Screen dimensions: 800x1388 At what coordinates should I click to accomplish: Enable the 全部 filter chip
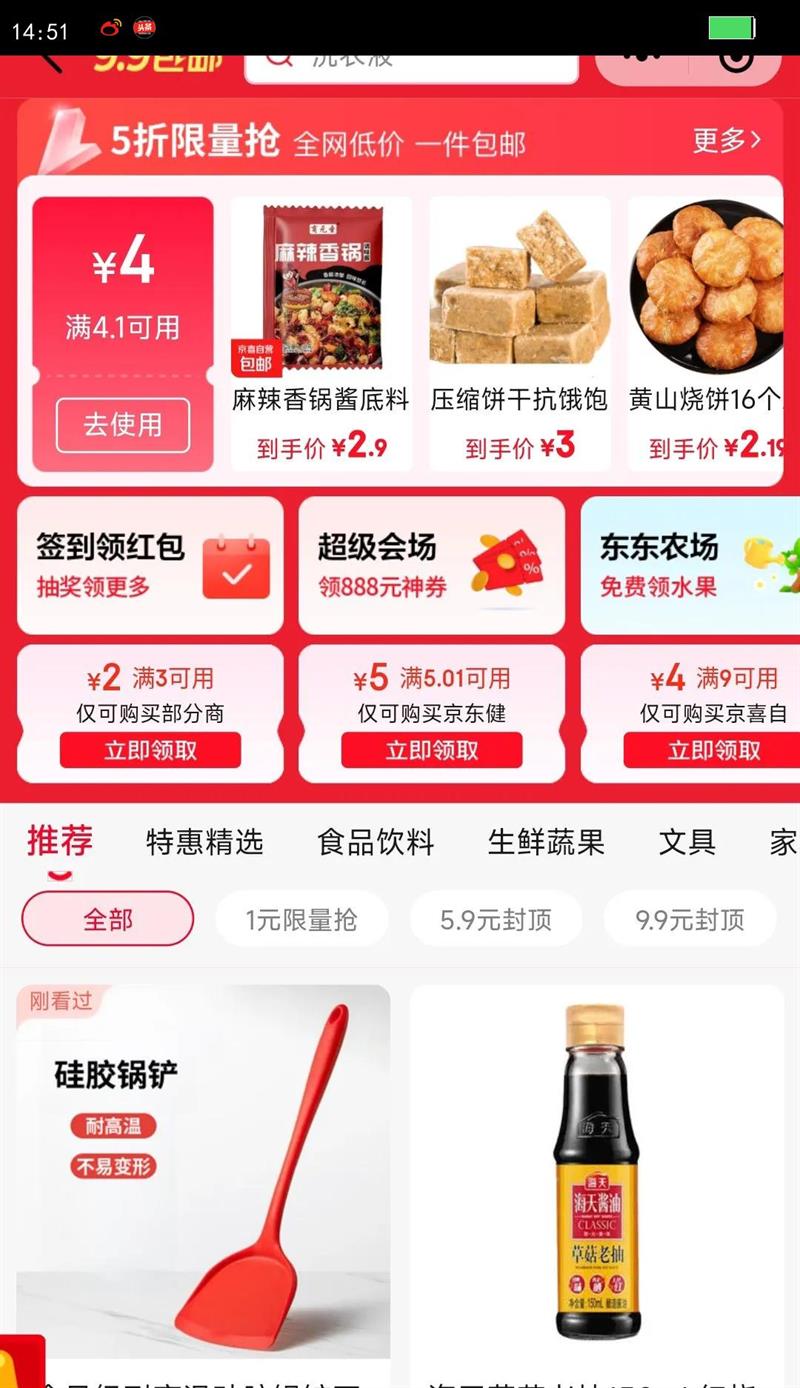pos(107,917)
